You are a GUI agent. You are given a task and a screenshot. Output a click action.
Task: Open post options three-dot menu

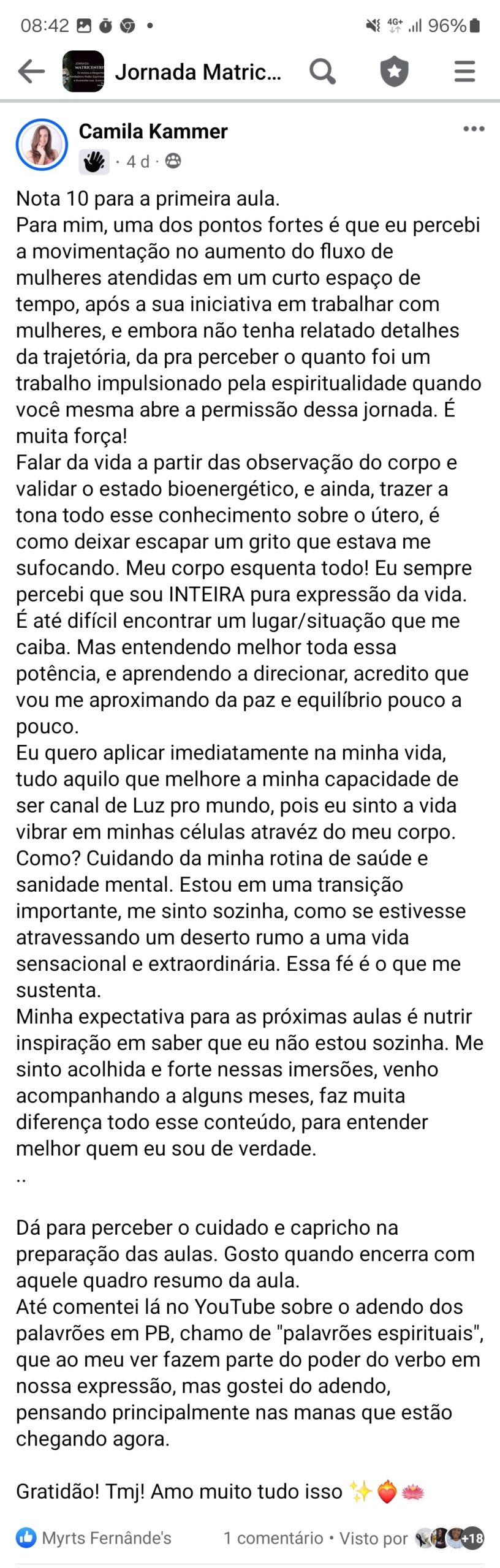(474, 129)
